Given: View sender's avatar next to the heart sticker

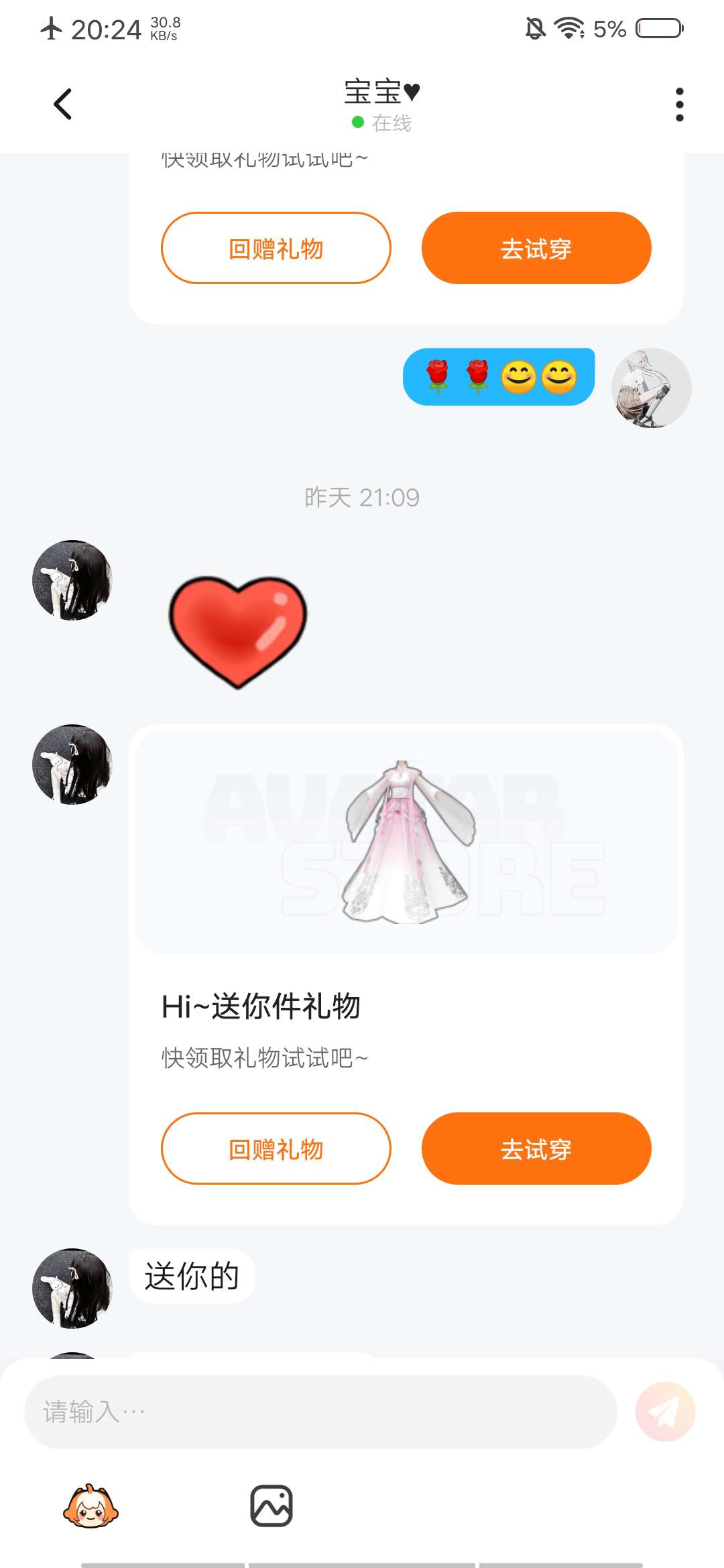Looking at the screenshot, I should click(72, 580).
